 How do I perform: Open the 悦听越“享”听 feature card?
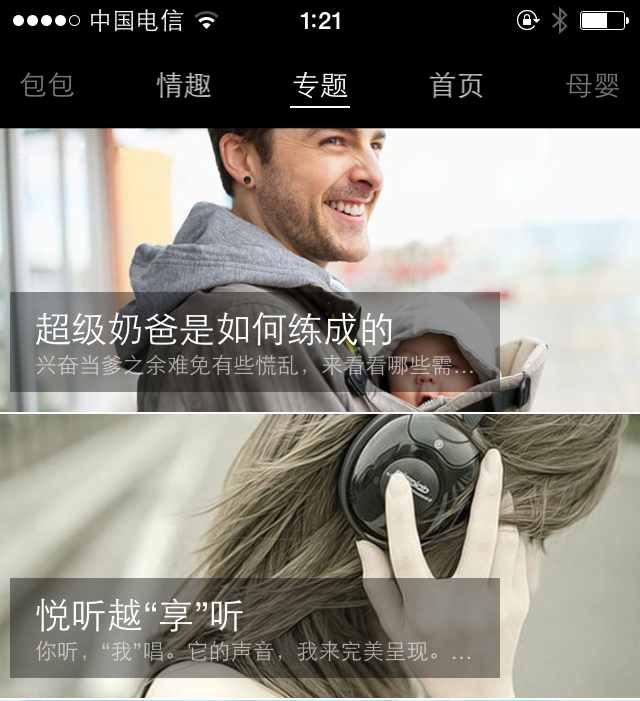320,556
